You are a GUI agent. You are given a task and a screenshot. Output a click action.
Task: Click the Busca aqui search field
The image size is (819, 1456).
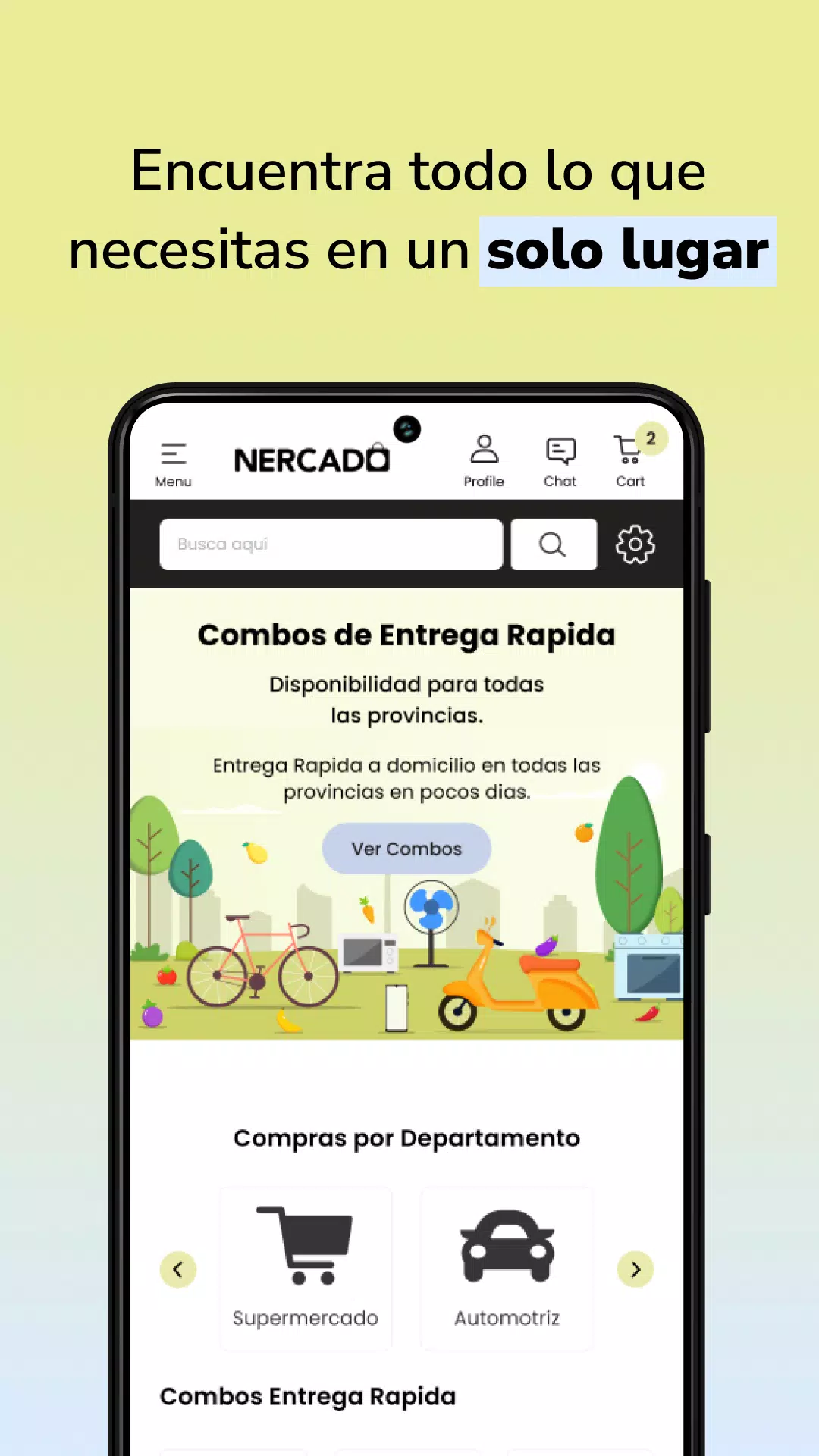tap(330, 544)
